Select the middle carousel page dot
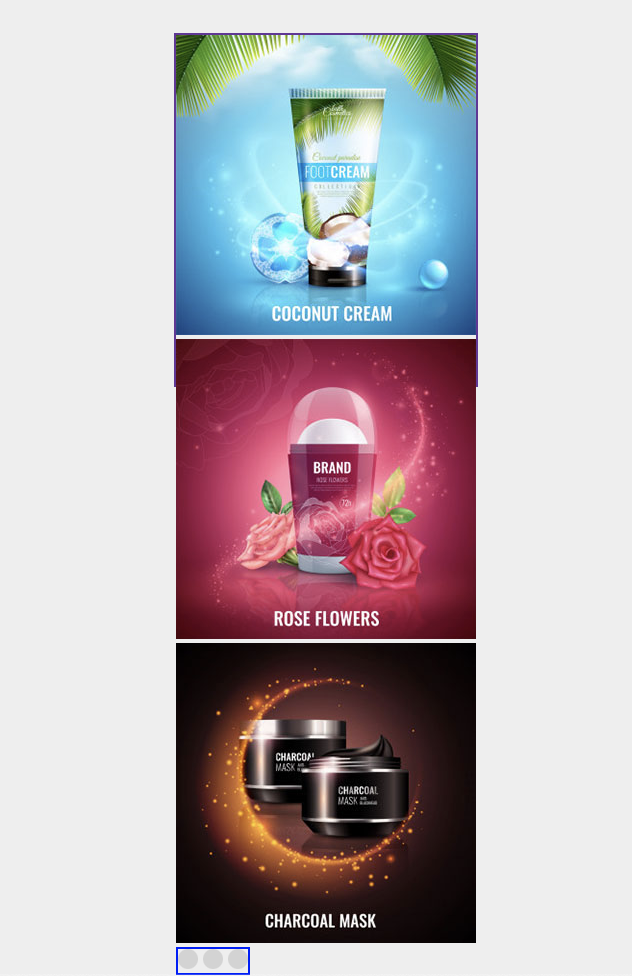This screenshot has height=976, width=632. tap(213, 960)
